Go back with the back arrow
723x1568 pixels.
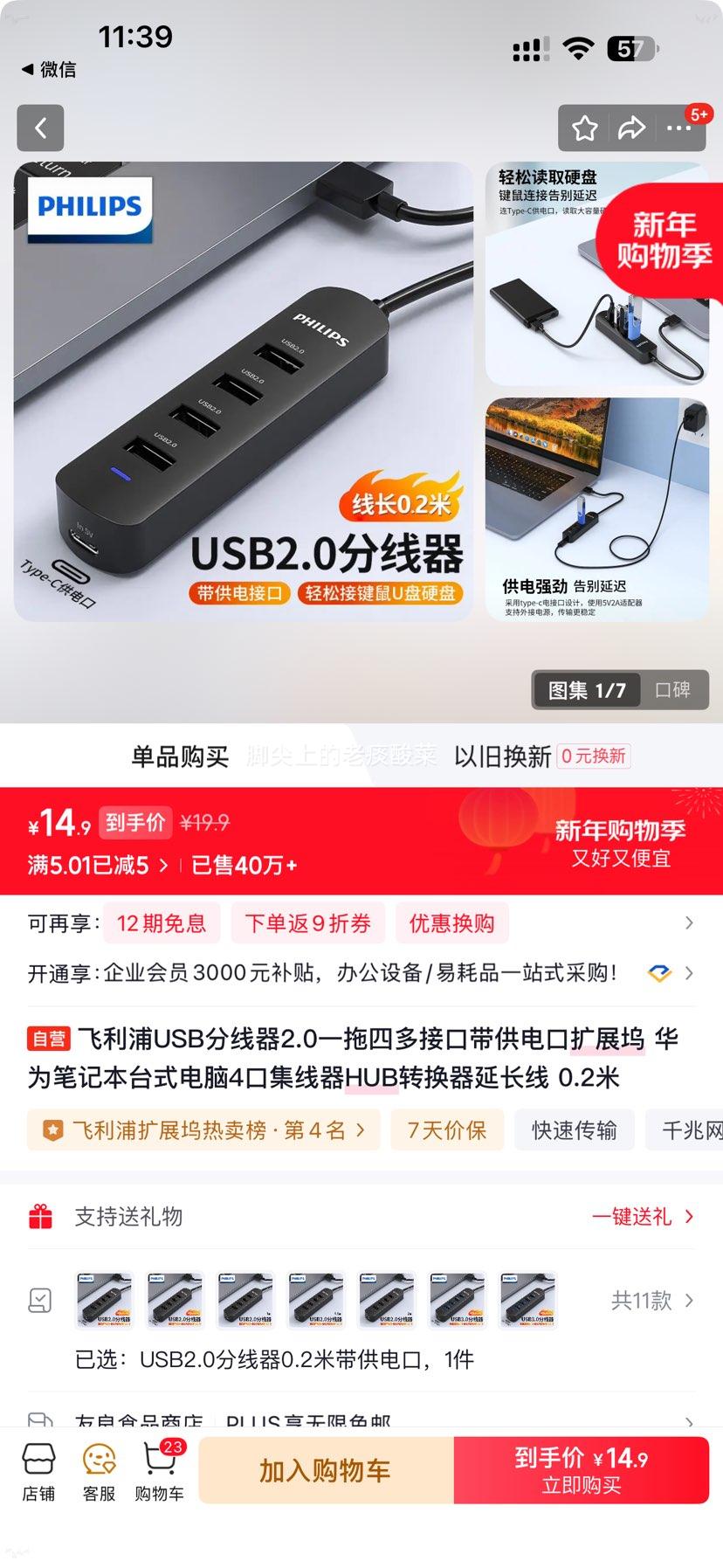41,128
